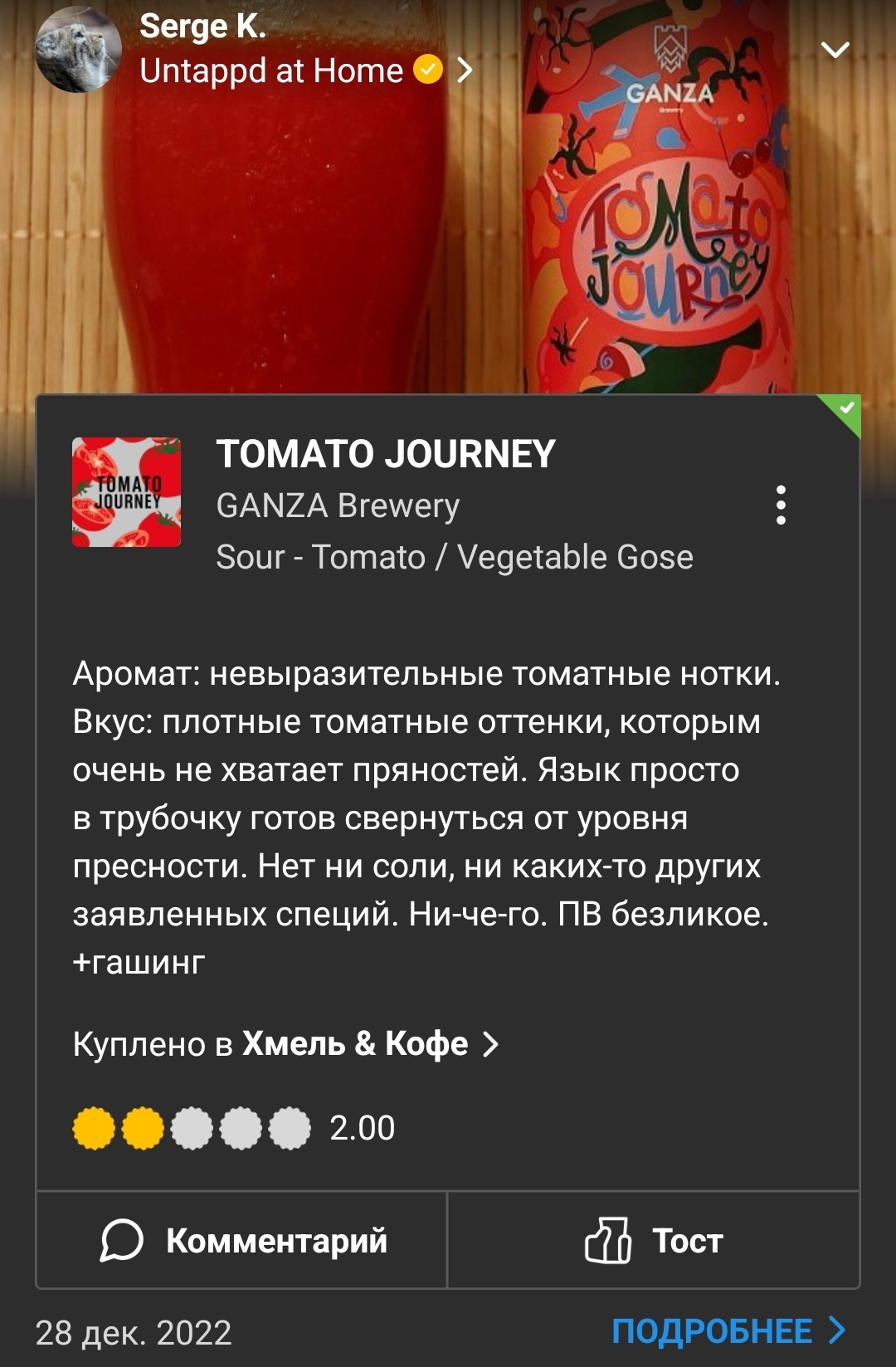The image size is (896, 1367).
Task: Open the GANZA Brewery page
Action: 338,505
